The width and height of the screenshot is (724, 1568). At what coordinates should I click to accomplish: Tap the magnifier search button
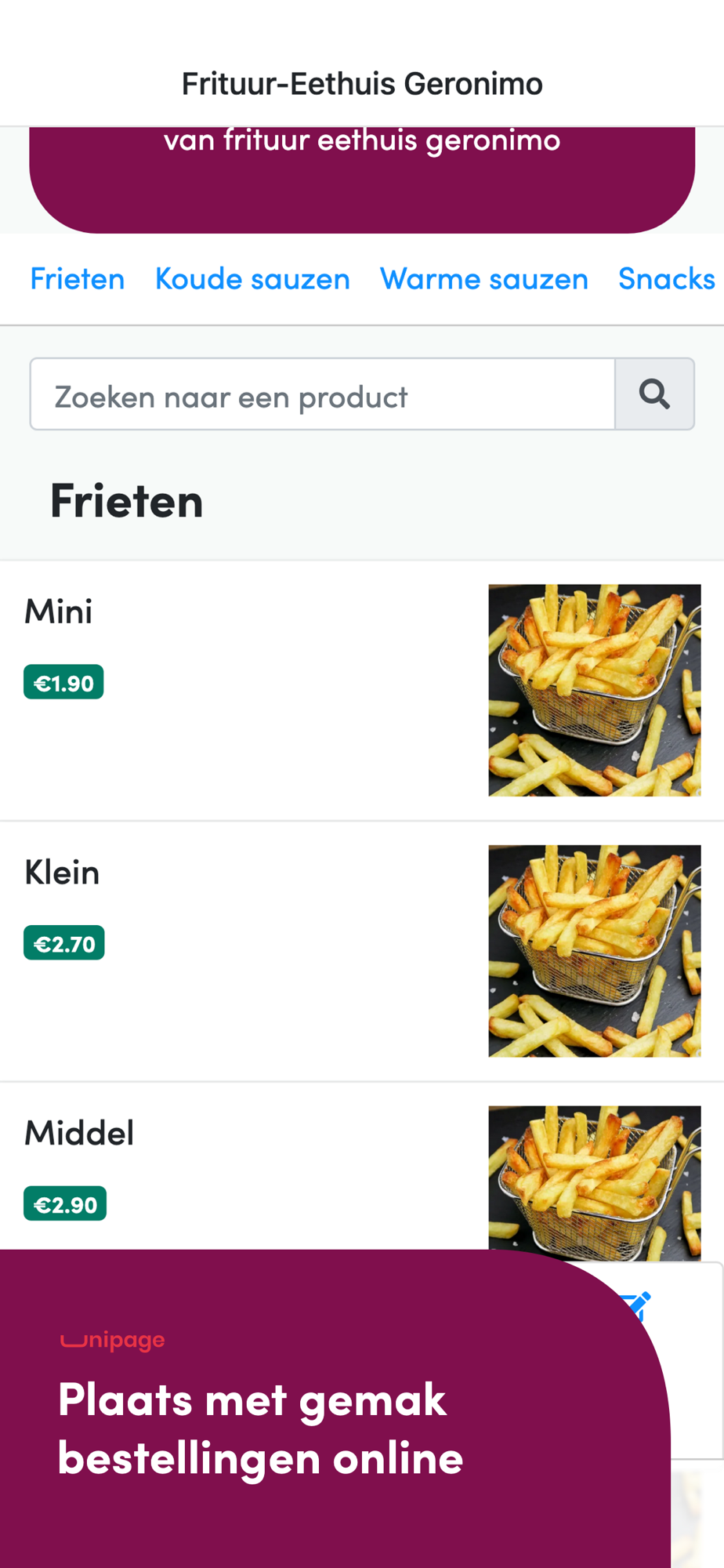pos(654,395)
